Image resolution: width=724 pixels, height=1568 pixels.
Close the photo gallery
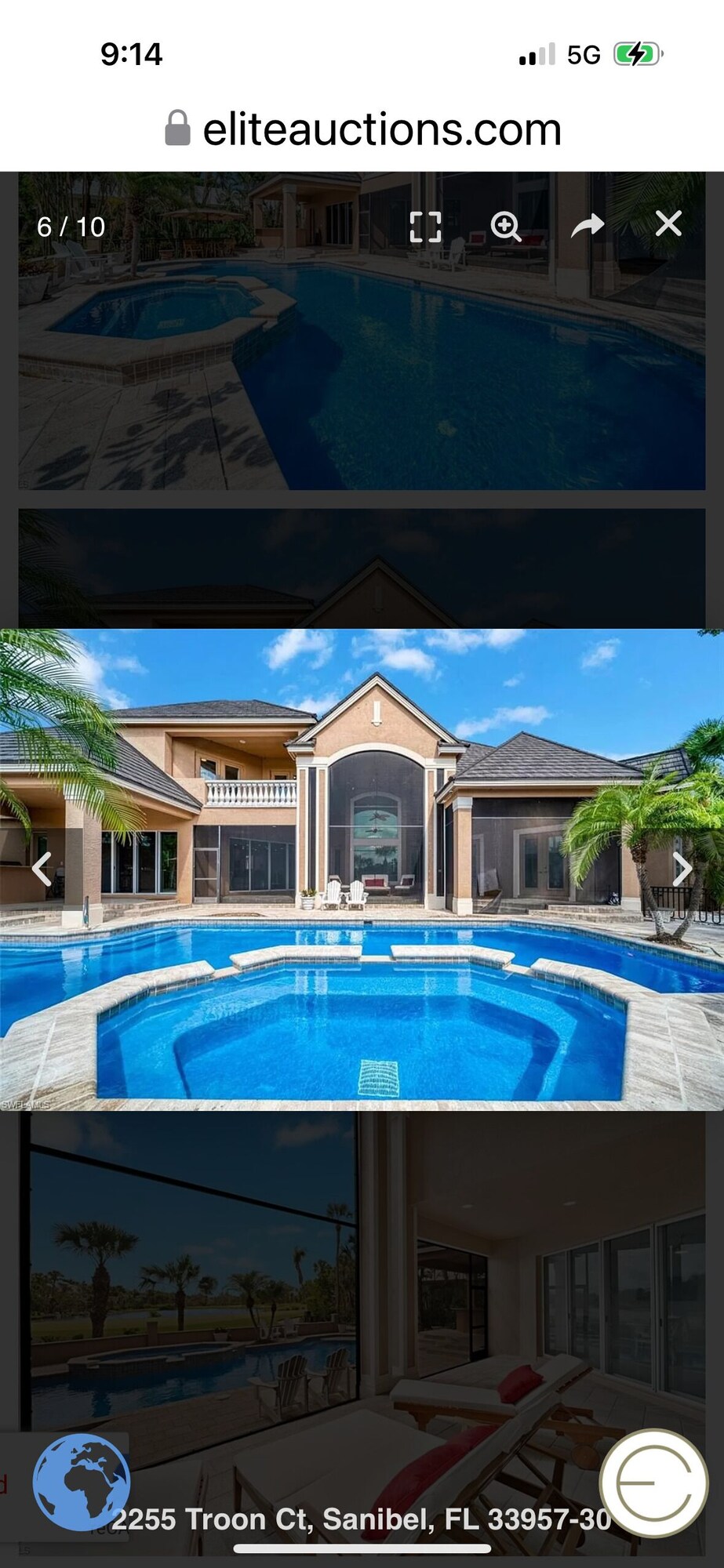pyautogui.click(x=668, y=224)
